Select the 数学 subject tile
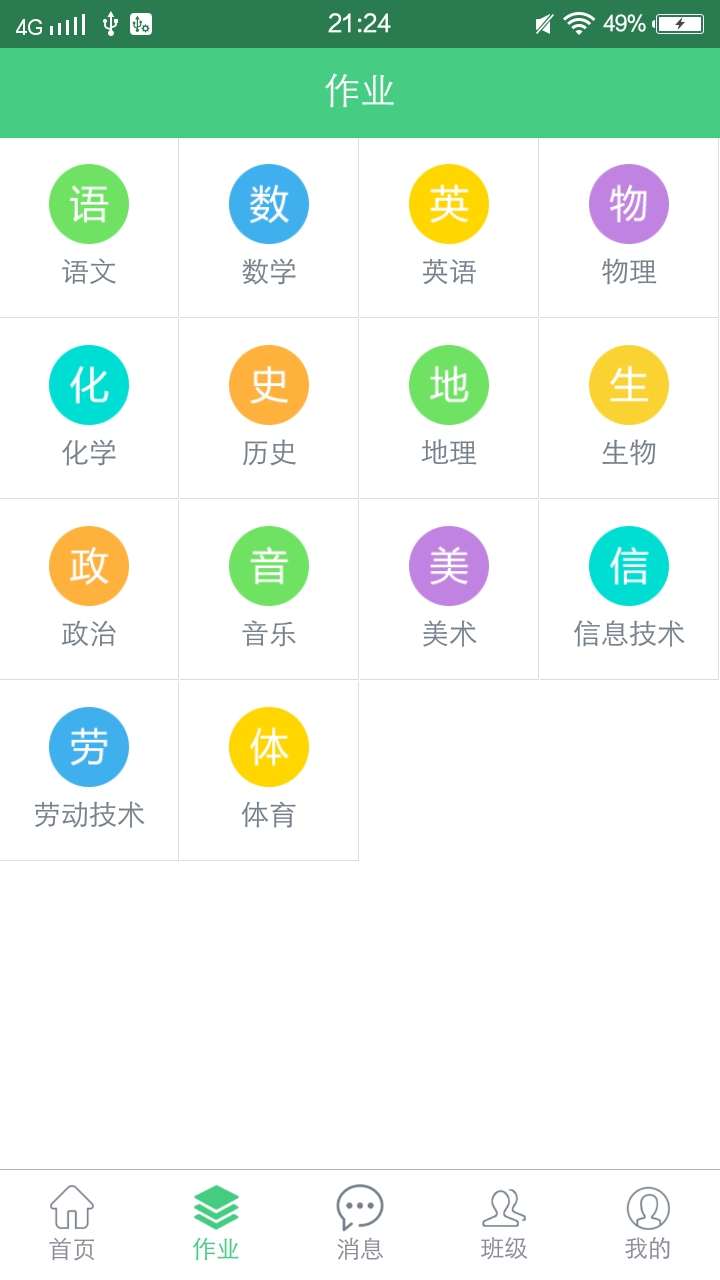 point(269,228)
